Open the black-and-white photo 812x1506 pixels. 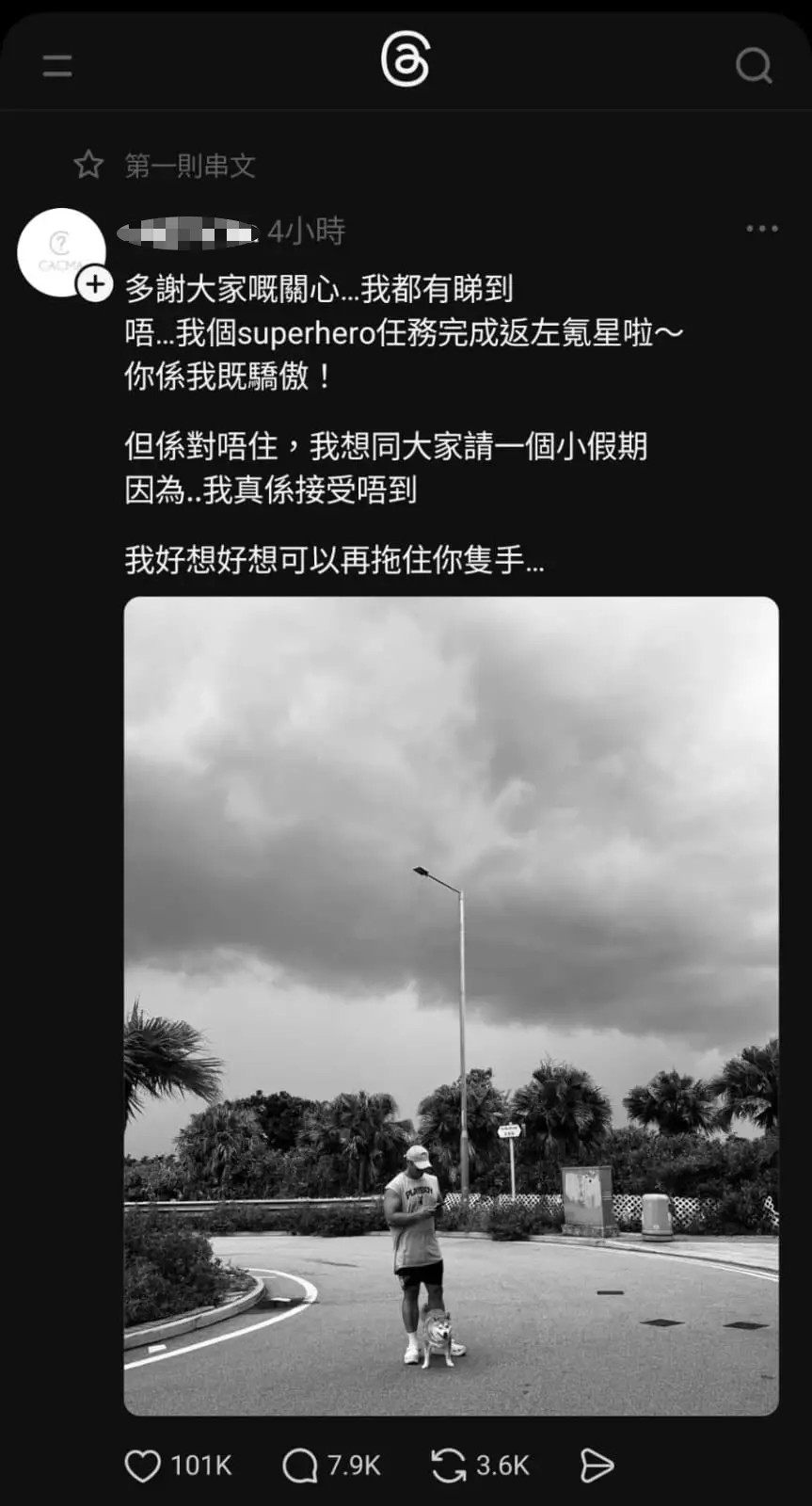tap(451, 1005)
